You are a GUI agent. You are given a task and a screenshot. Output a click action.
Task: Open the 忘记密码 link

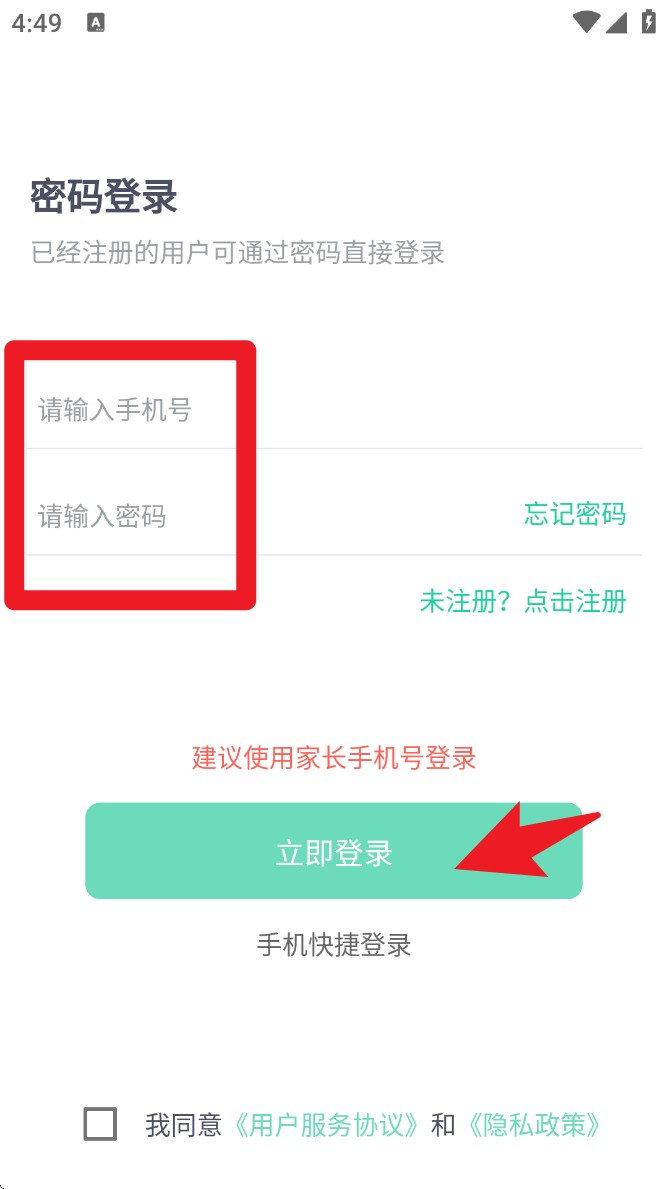[575, 514]
